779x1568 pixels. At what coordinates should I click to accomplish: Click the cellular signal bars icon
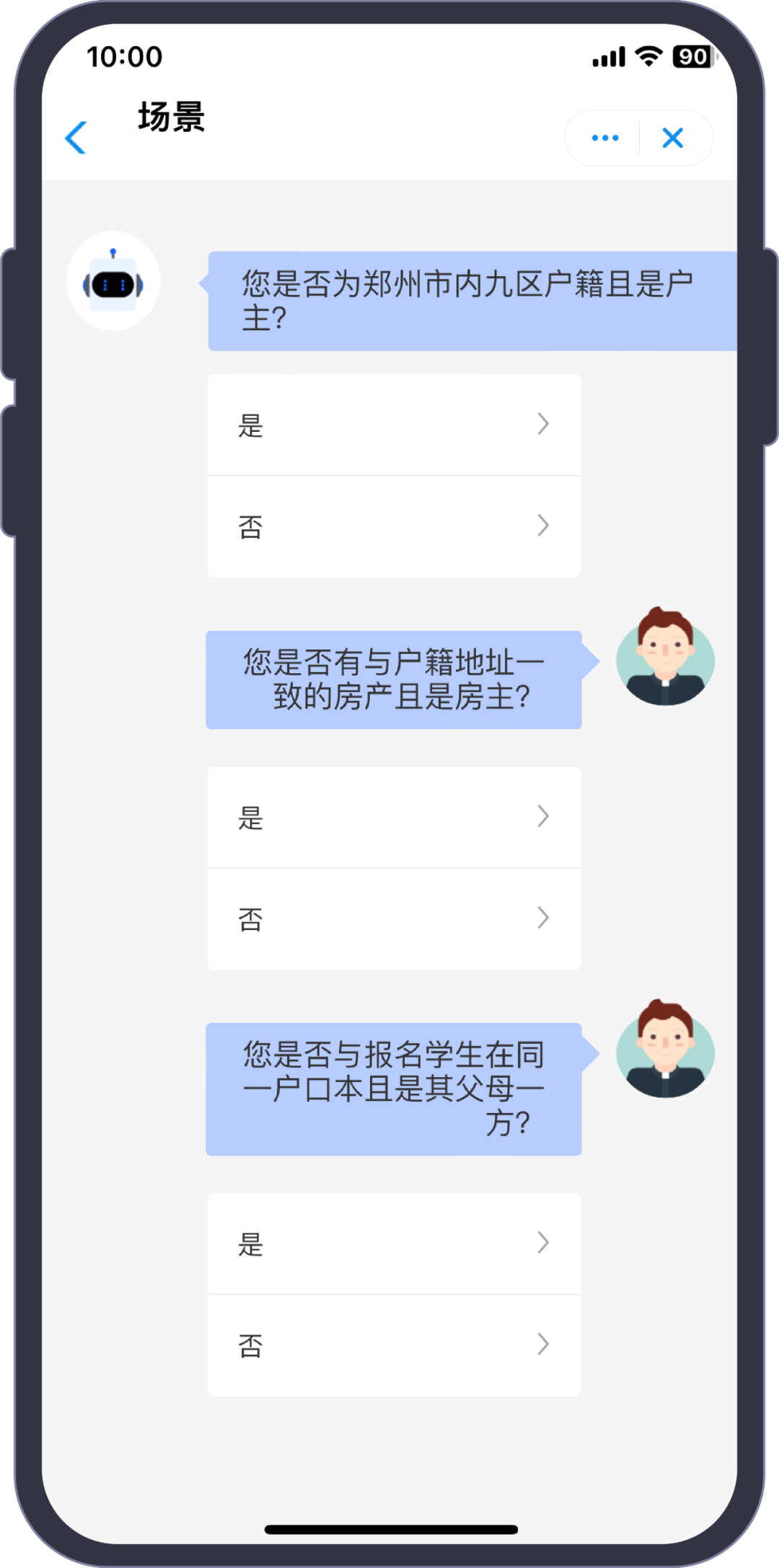click(608, 58)
